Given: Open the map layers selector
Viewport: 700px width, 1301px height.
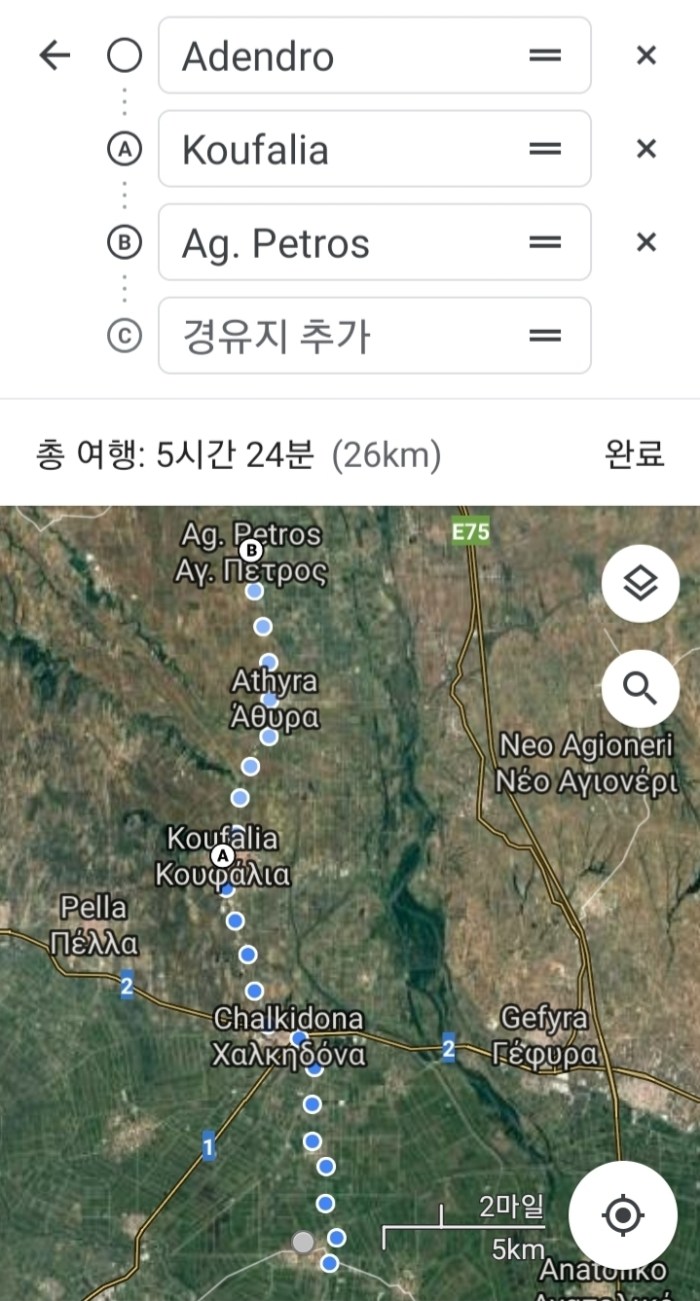Looking at the screenshot, I should pyautogui.click(x=640, y=583).
